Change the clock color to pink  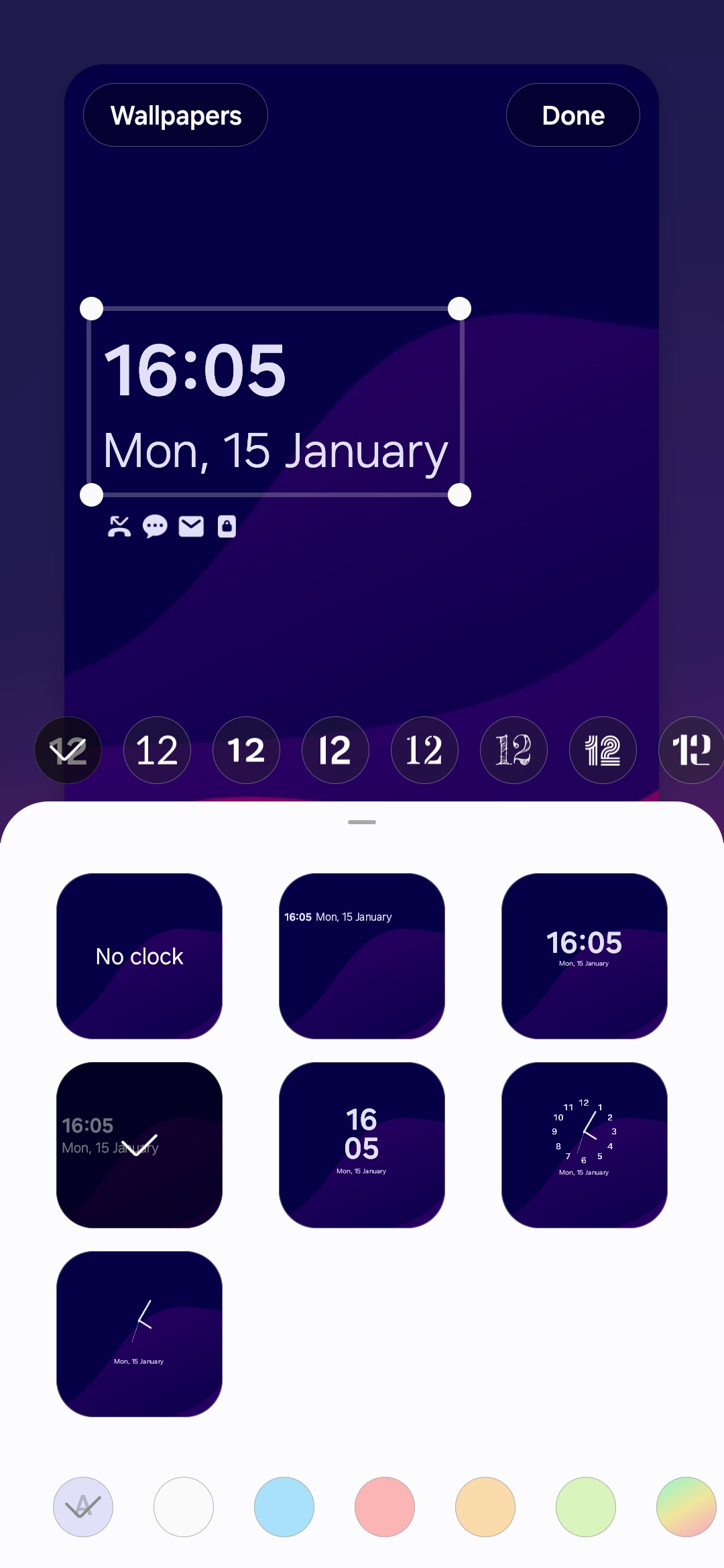click(x=385, y=1507)
